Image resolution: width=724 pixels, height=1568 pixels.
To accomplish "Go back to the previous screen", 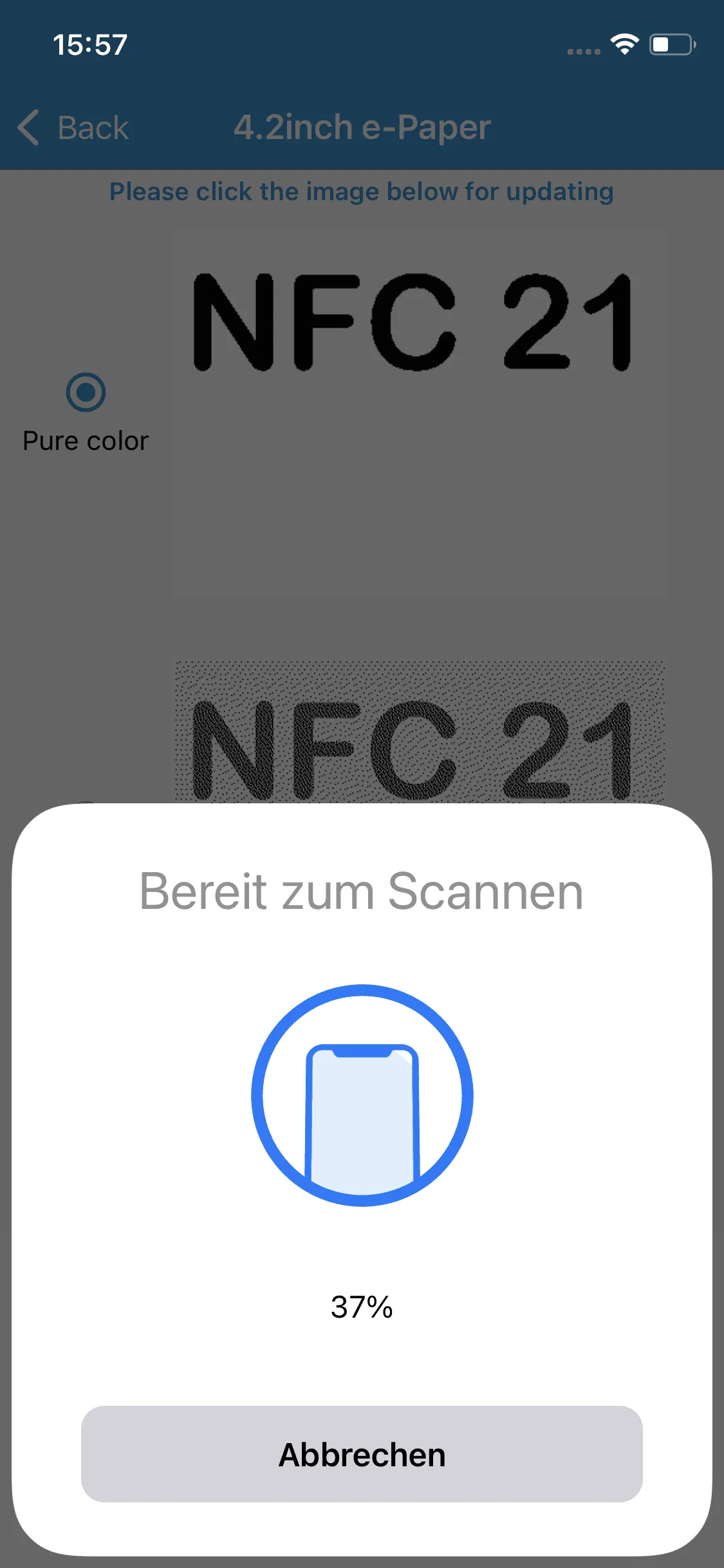I will click(73, 127).
